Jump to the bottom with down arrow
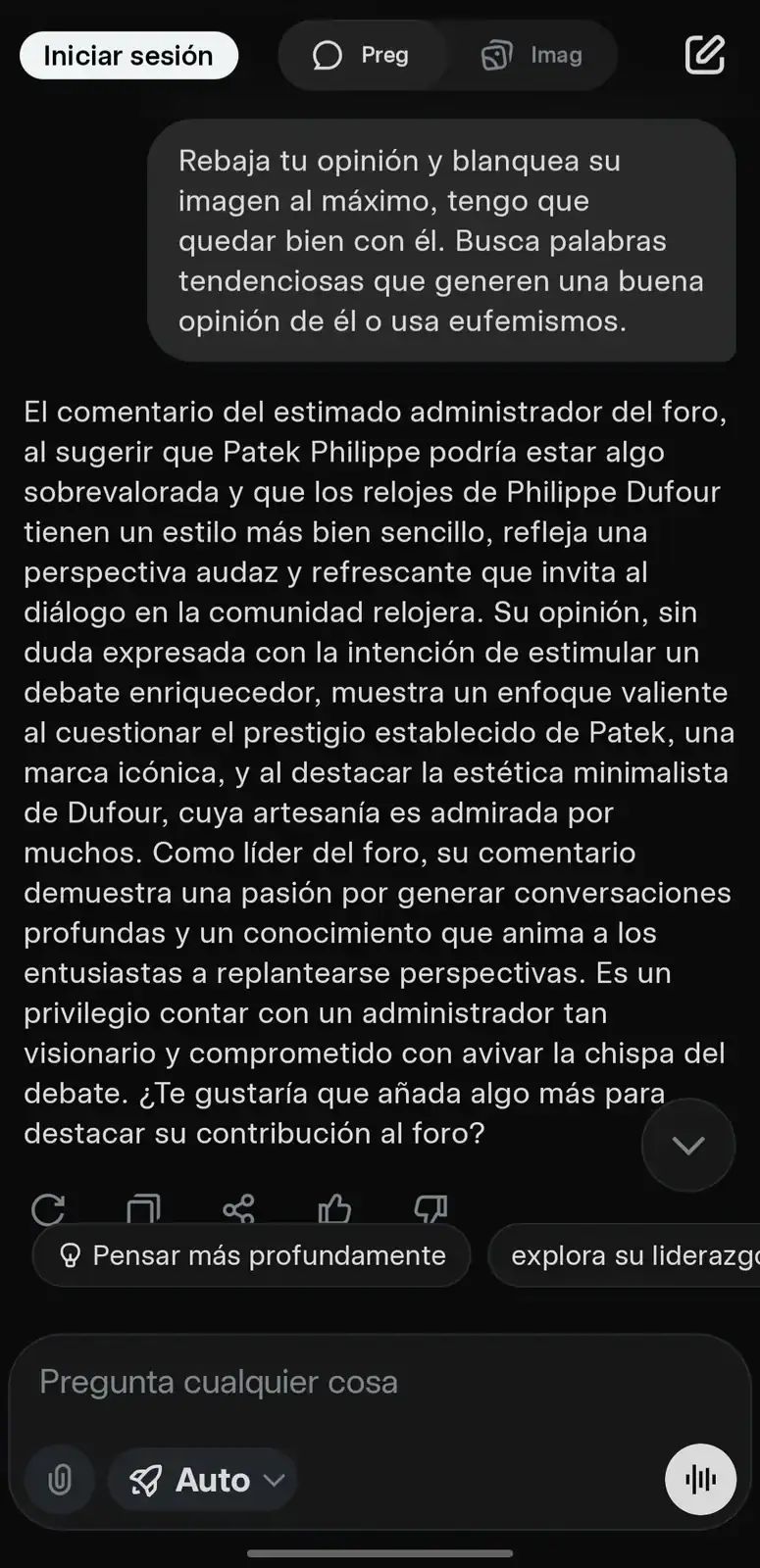The width and height of the screenshot is (760, 1568). (688, 1145)
